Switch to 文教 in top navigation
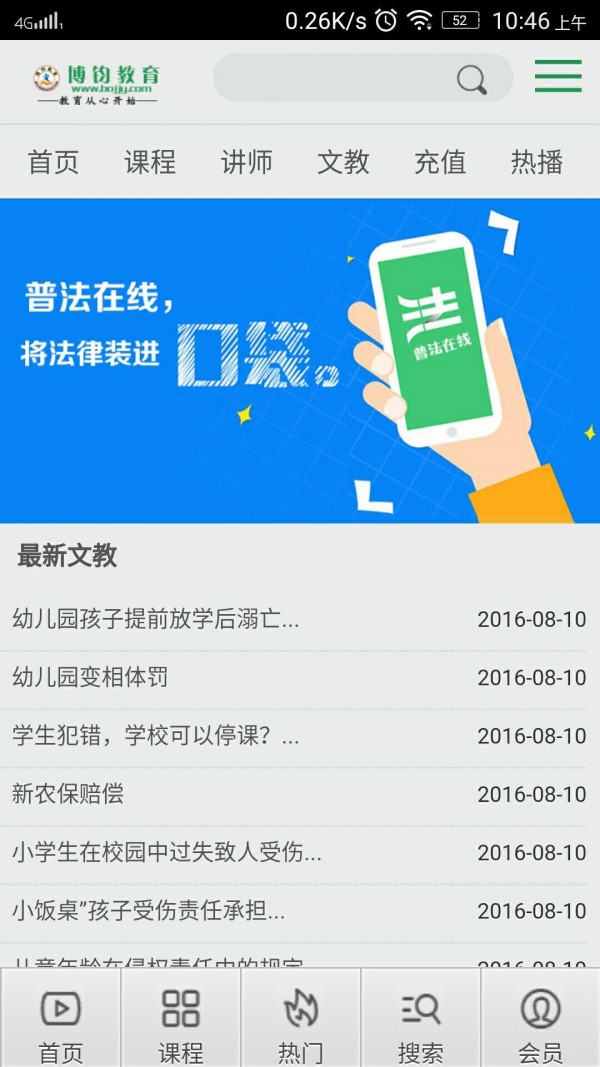The image size is (600, 1067). (x=343, y=162)
